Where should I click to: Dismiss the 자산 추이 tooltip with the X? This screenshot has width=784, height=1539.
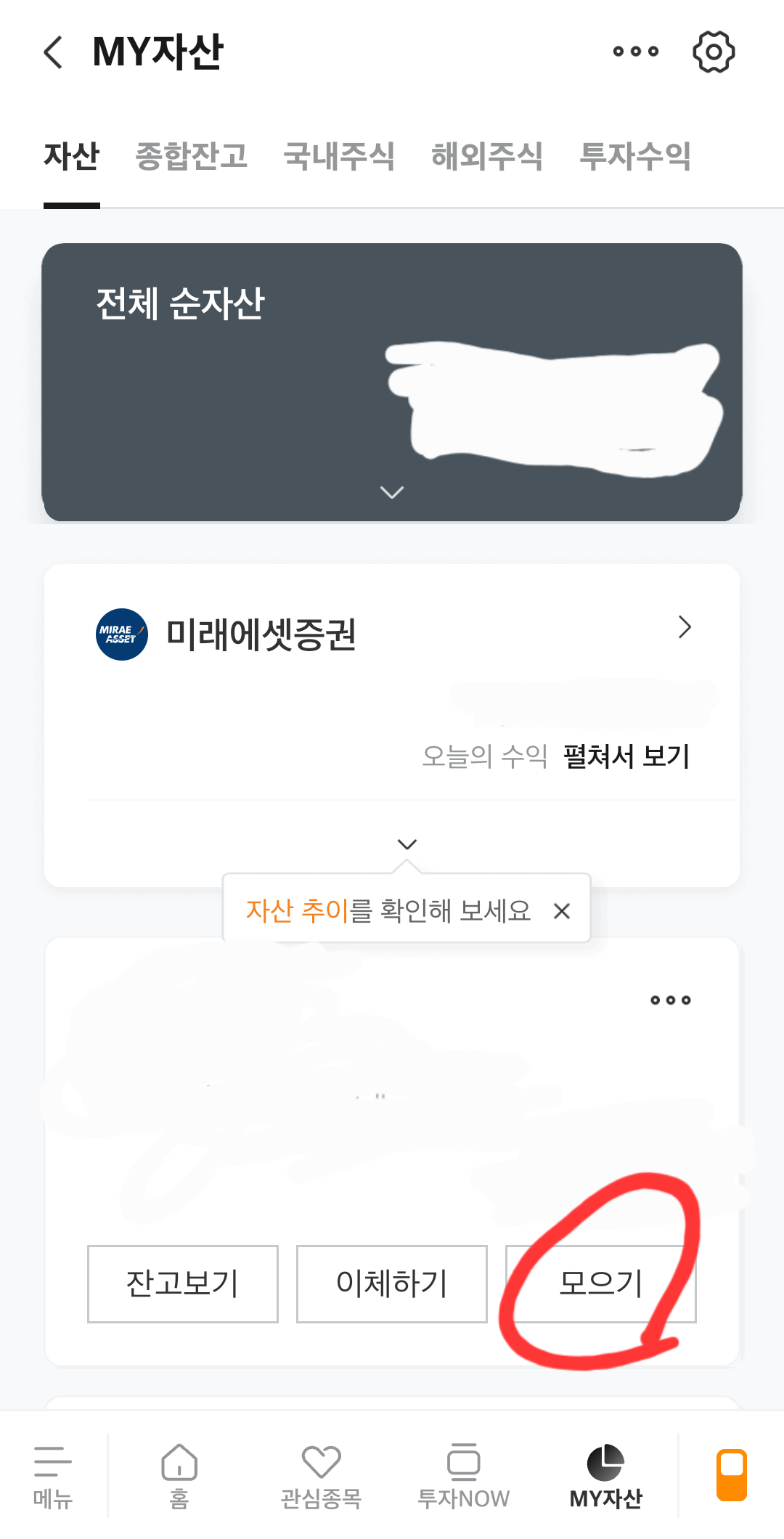[x=561, y=910]
